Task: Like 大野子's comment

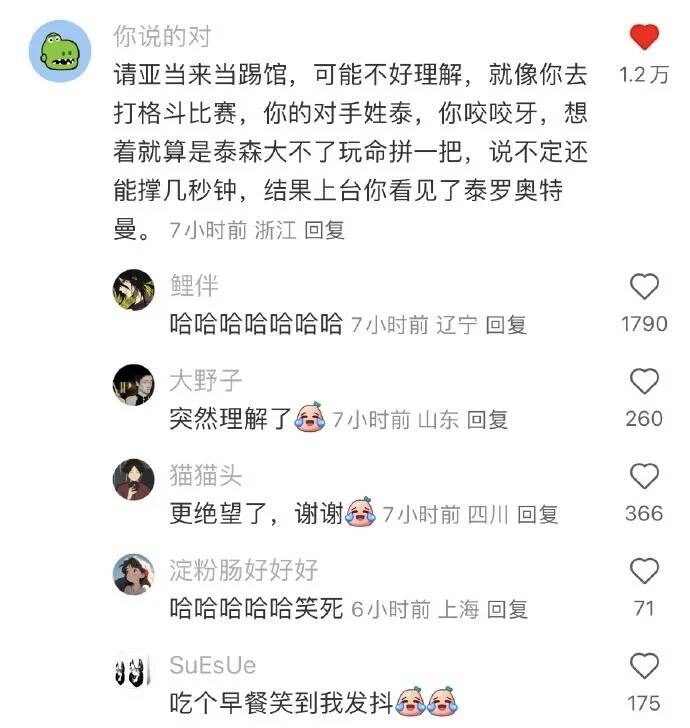Action: (645, 382)
